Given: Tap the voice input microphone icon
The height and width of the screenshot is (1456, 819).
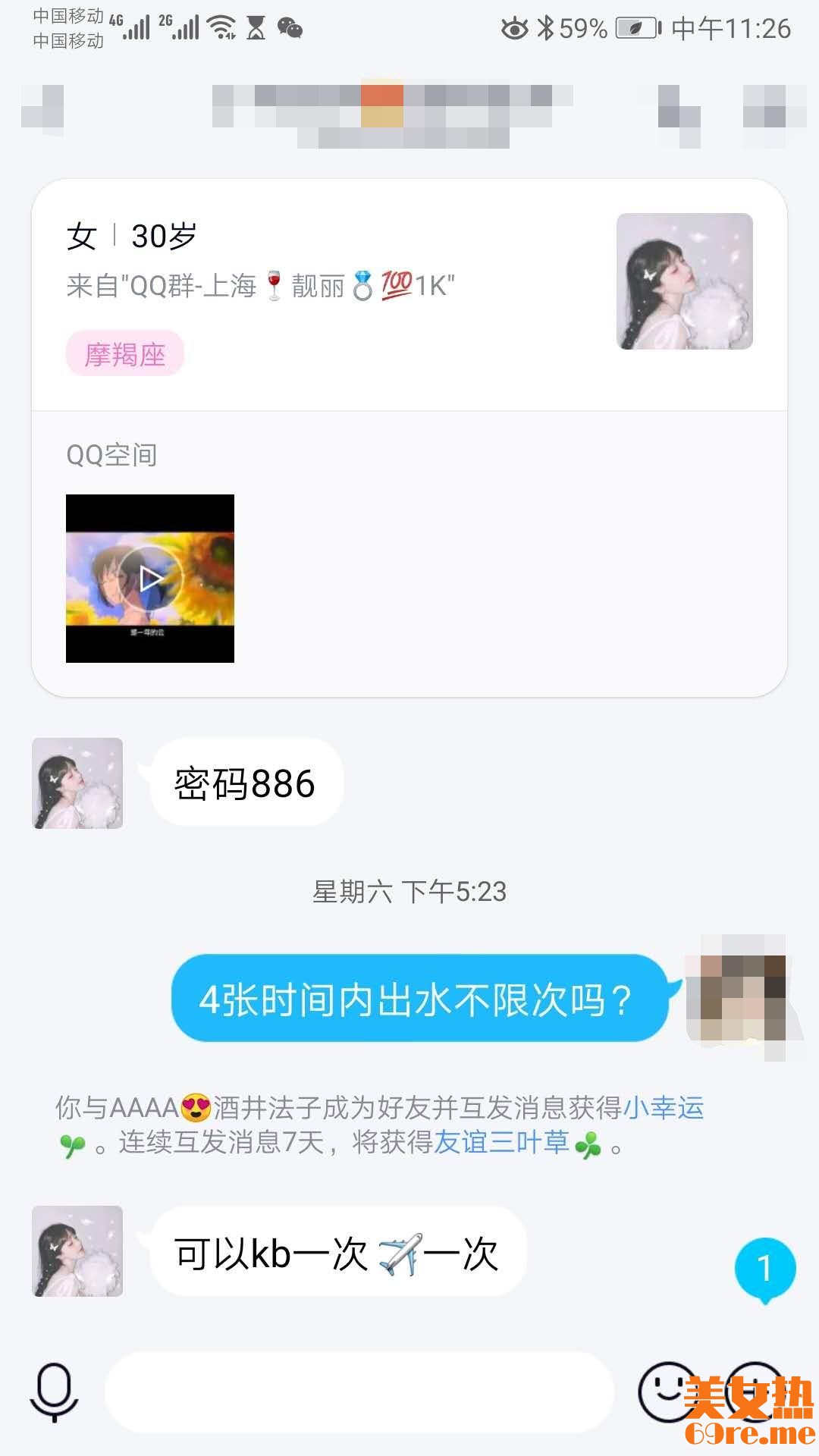Looking at the screenshot, I should point(54,1392).
